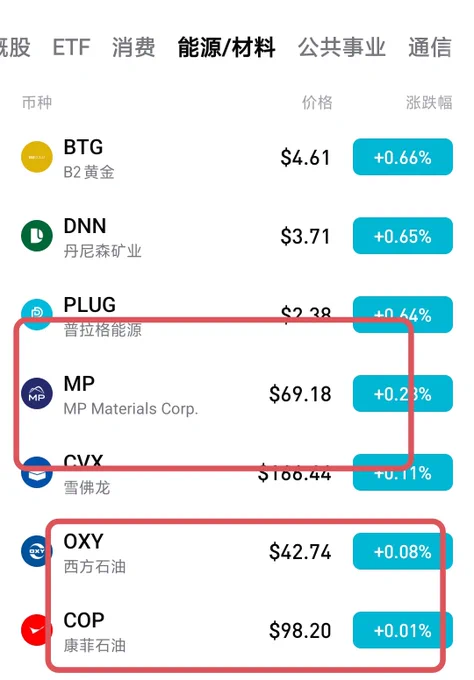The image size is (474, 680).
Task: Tap the +0.01% change badge for COP
Action: point(403,631)
